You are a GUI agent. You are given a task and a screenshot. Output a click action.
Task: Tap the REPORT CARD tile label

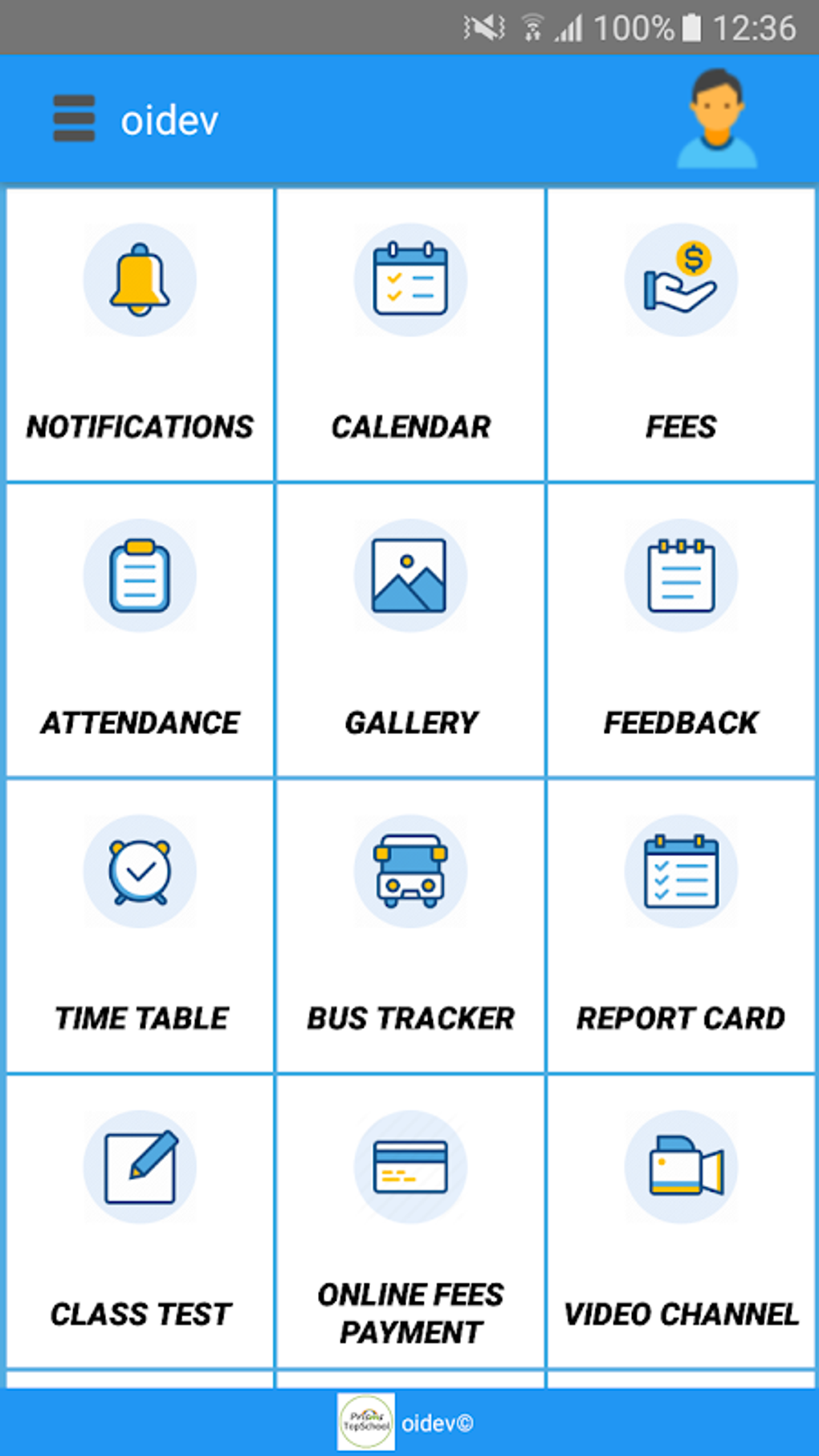(x=681, y=1018)
